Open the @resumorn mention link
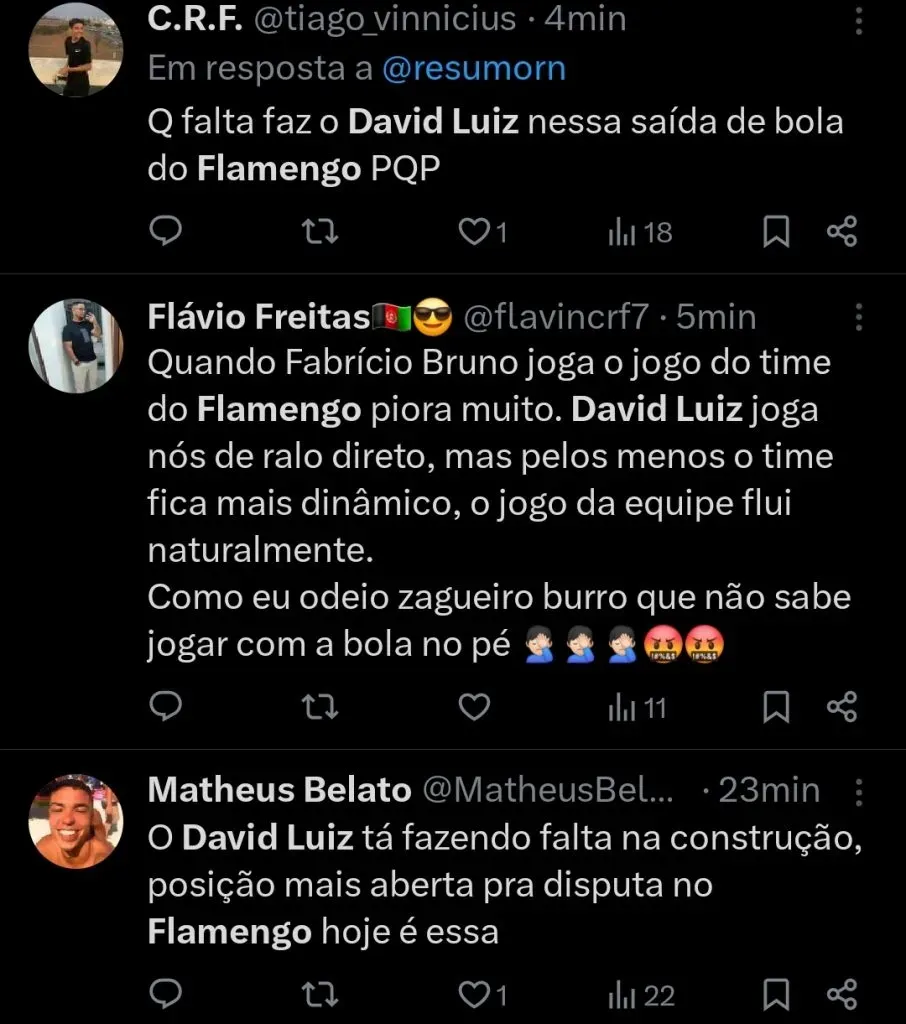Screen dimensions: 906x1024 (474, 69)
